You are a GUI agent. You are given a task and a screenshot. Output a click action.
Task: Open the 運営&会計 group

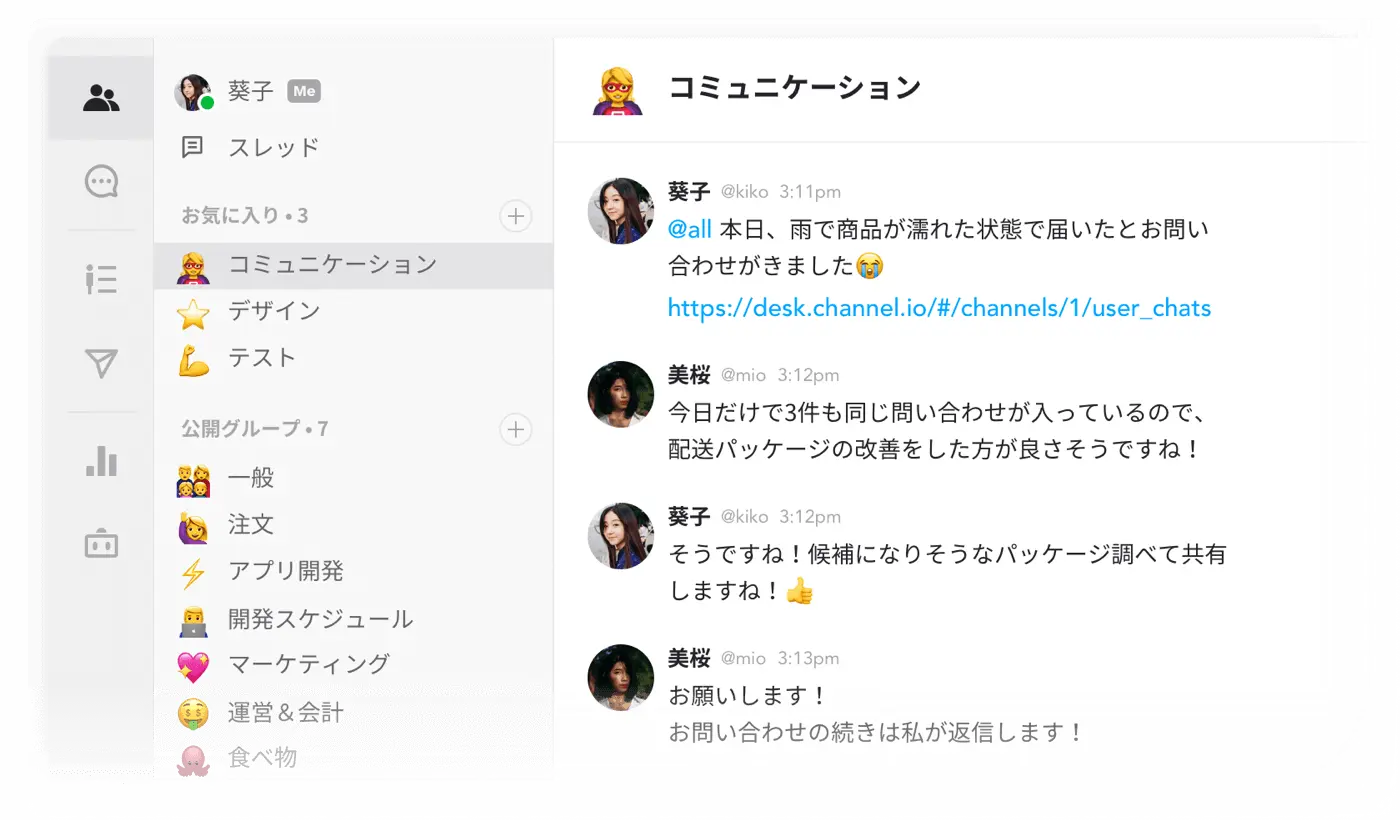pyautogui.click(x=285, y=712)
